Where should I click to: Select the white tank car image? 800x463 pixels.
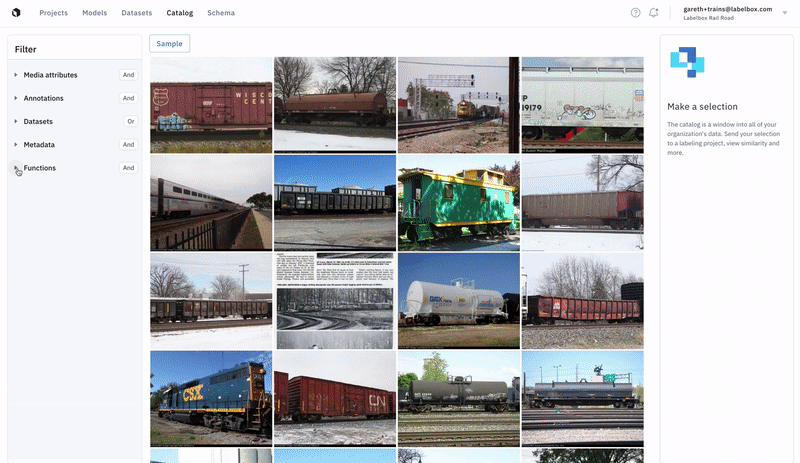[458, 299]
